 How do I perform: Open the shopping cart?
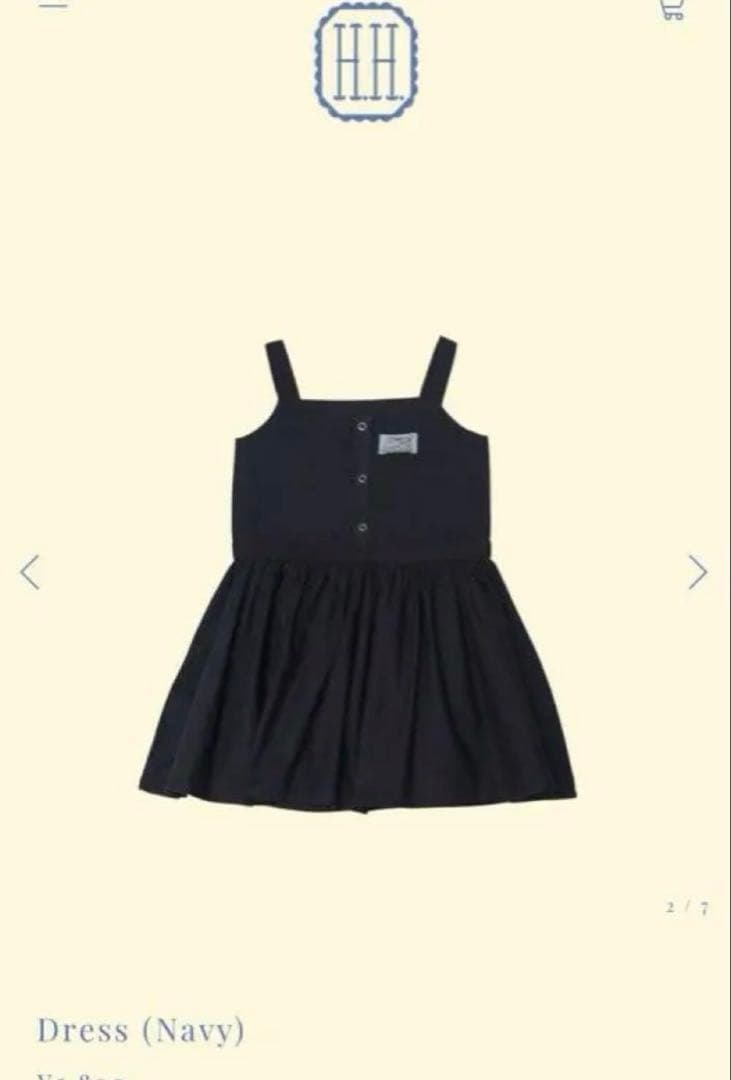click(672, 10)
